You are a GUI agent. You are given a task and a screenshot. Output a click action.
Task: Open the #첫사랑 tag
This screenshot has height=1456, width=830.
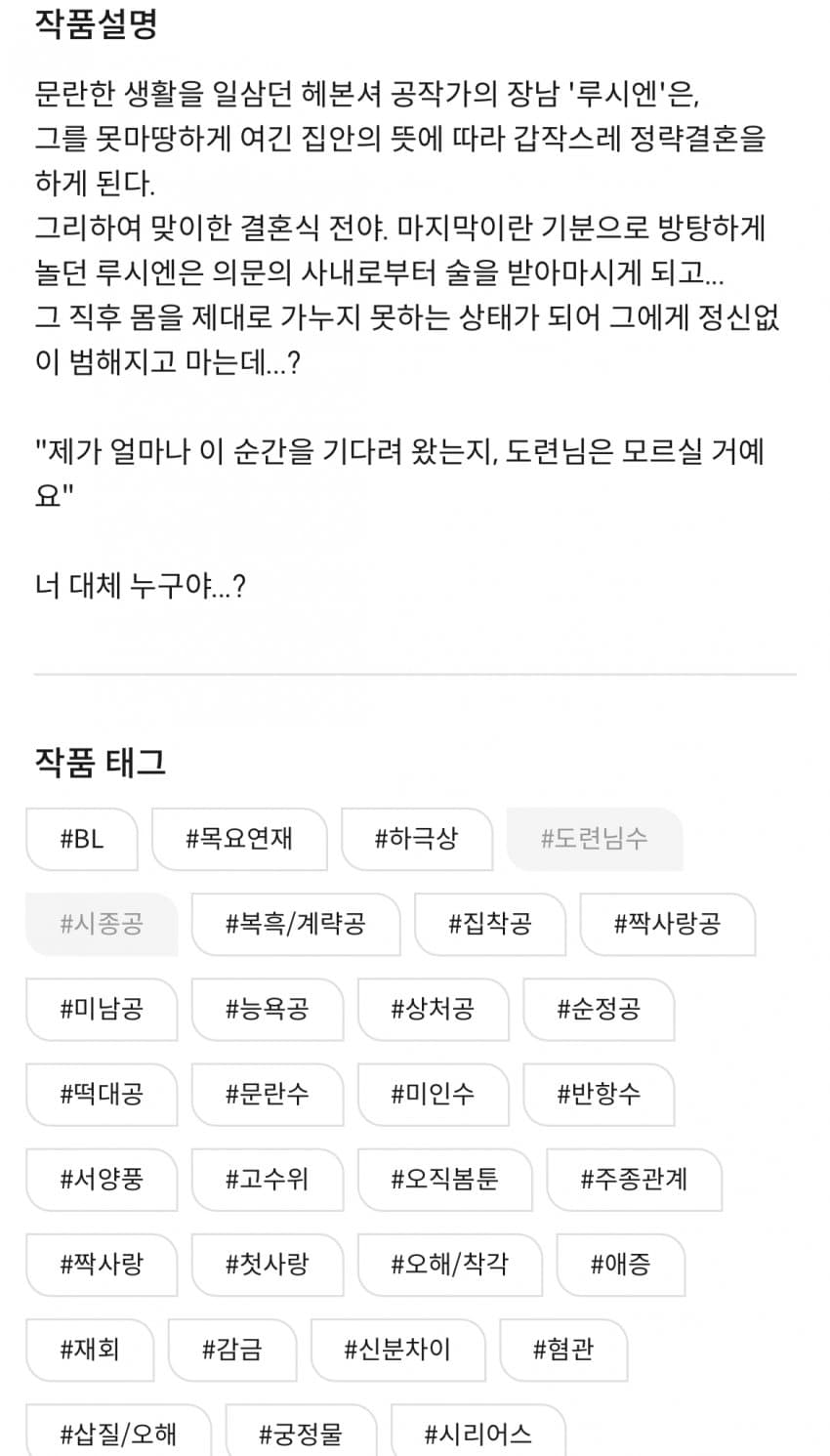pyautogui.click(x=268, y=1264)
